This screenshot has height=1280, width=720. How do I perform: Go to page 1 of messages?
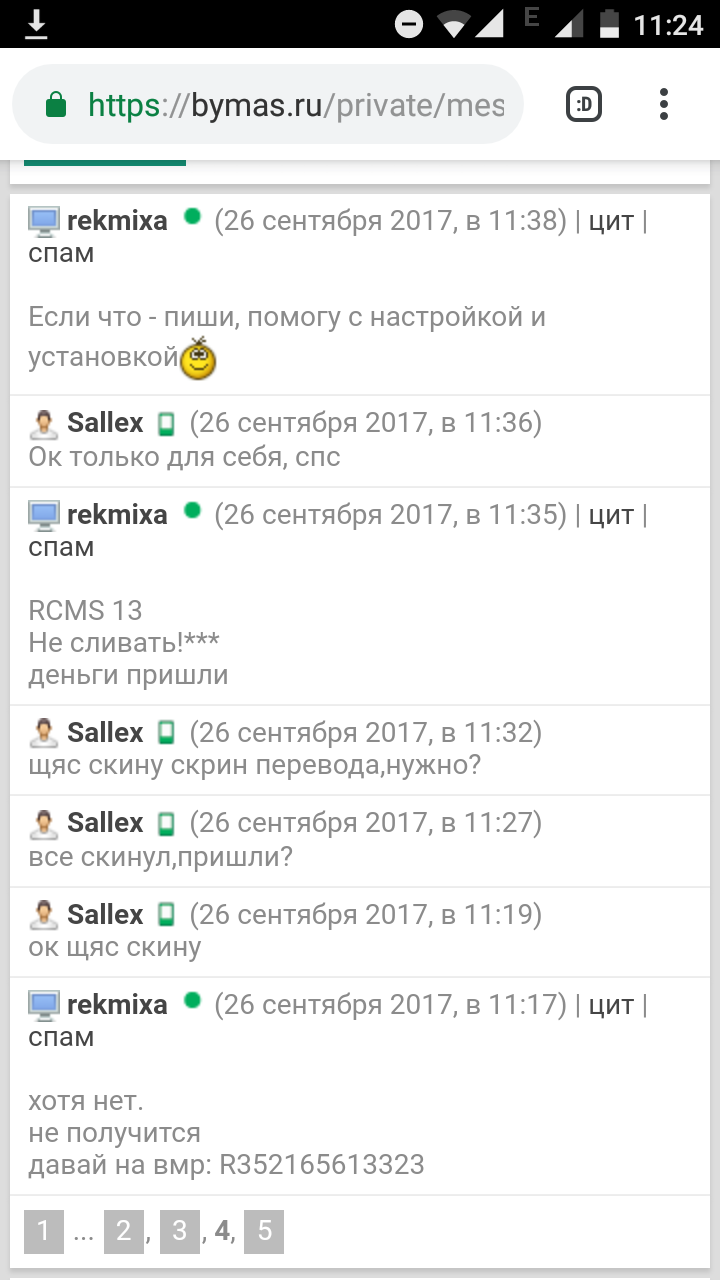pos(44,1231)
